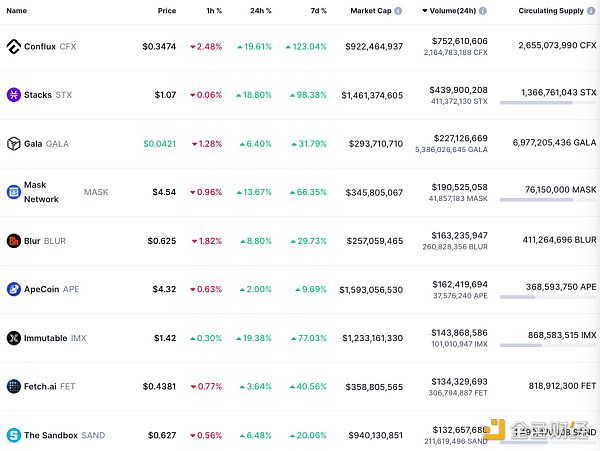Sort by the 24h % column
The width and height of the screenshot is (600, 451).
coord(263,10)
